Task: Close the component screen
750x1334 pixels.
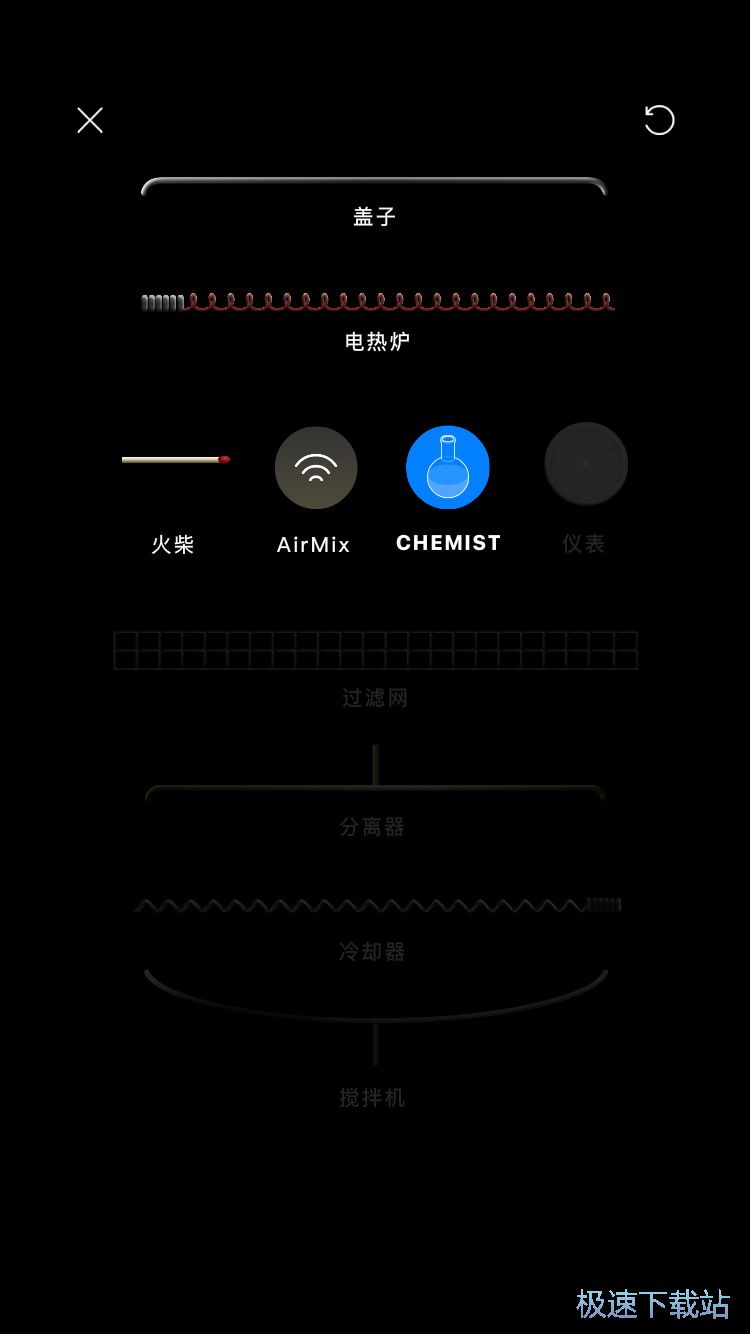Action: (90, 121)
